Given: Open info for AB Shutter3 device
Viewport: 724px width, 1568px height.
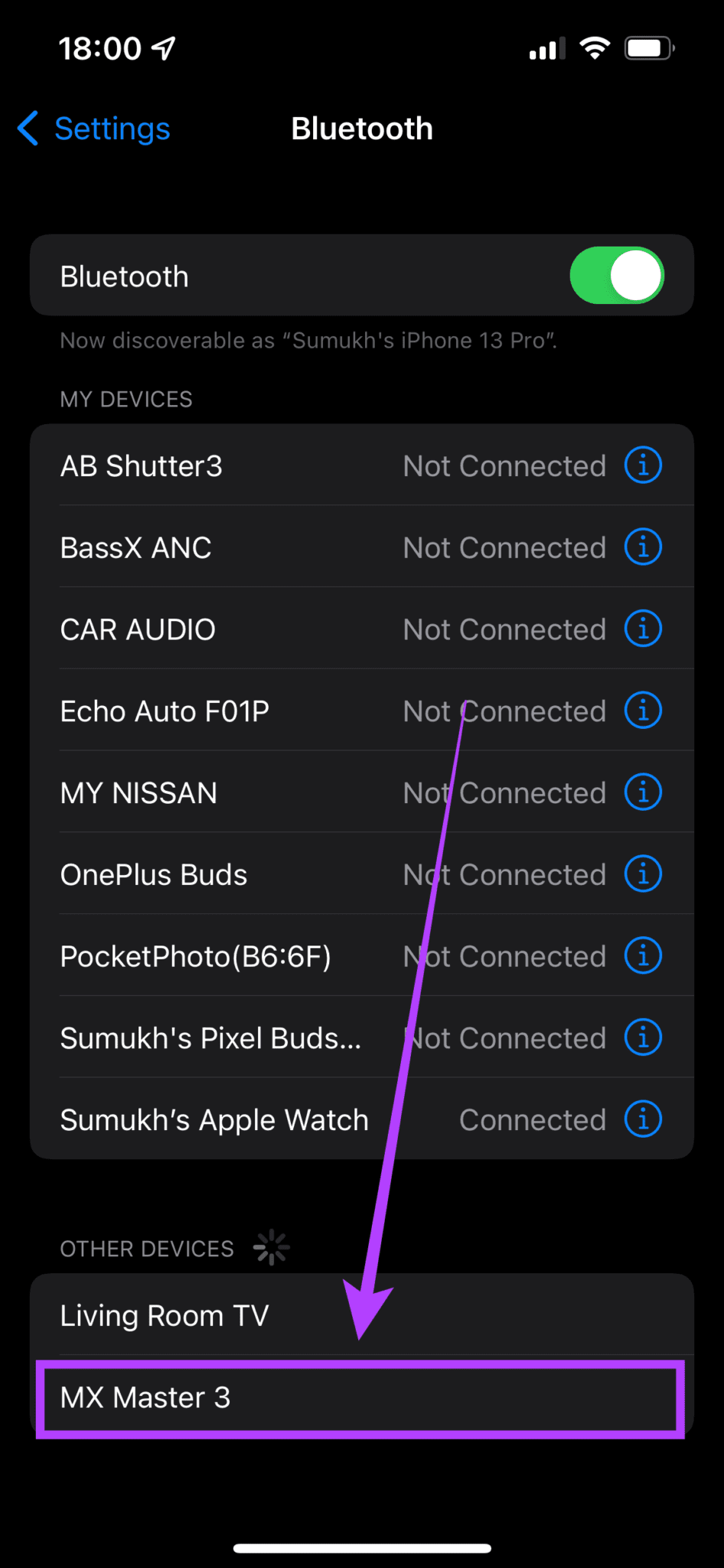Looking at the screenshot, I should click(643, 465).
